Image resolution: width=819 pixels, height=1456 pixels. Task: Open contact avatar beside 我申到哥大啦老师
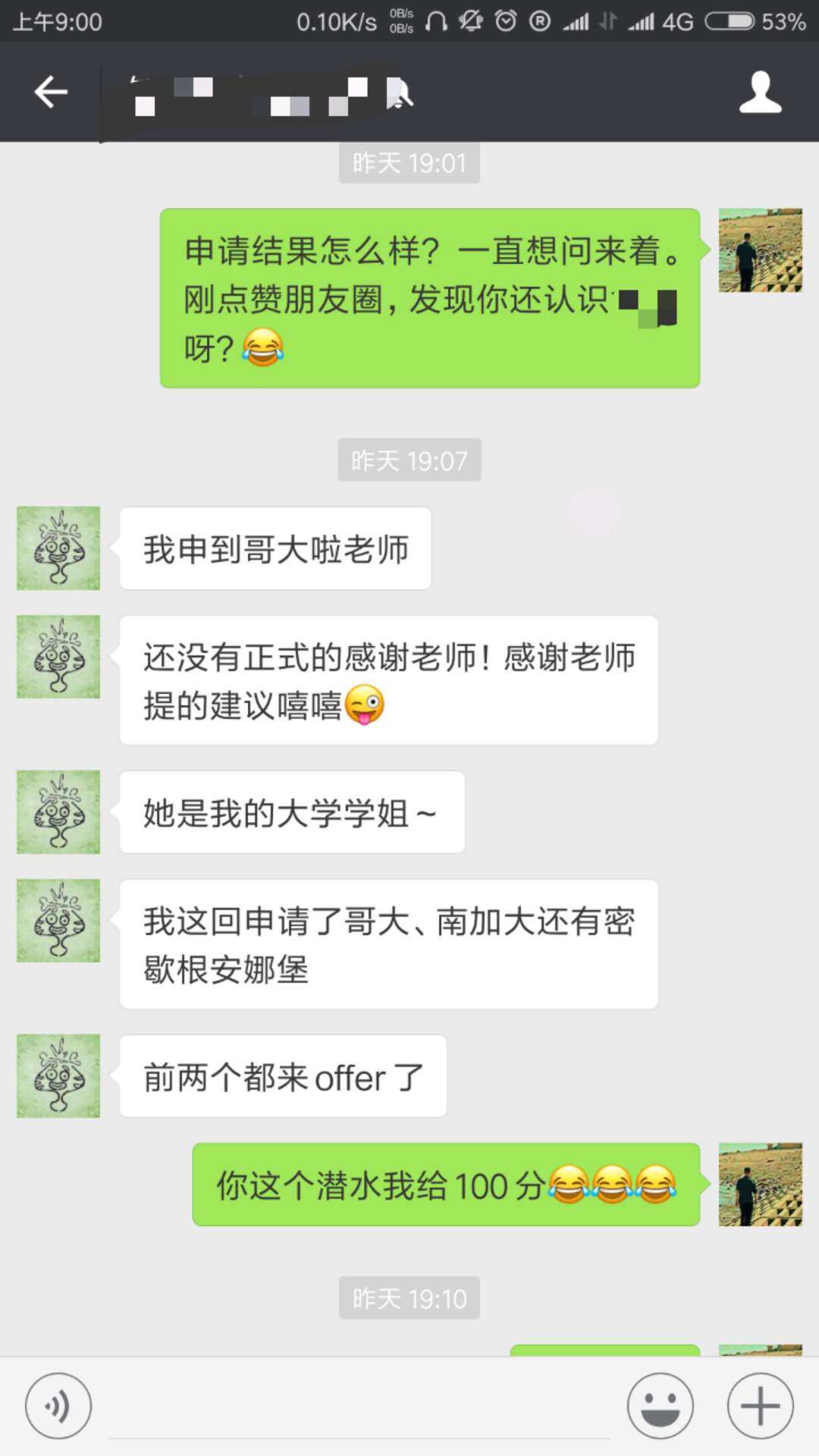(x=58, y=548)
